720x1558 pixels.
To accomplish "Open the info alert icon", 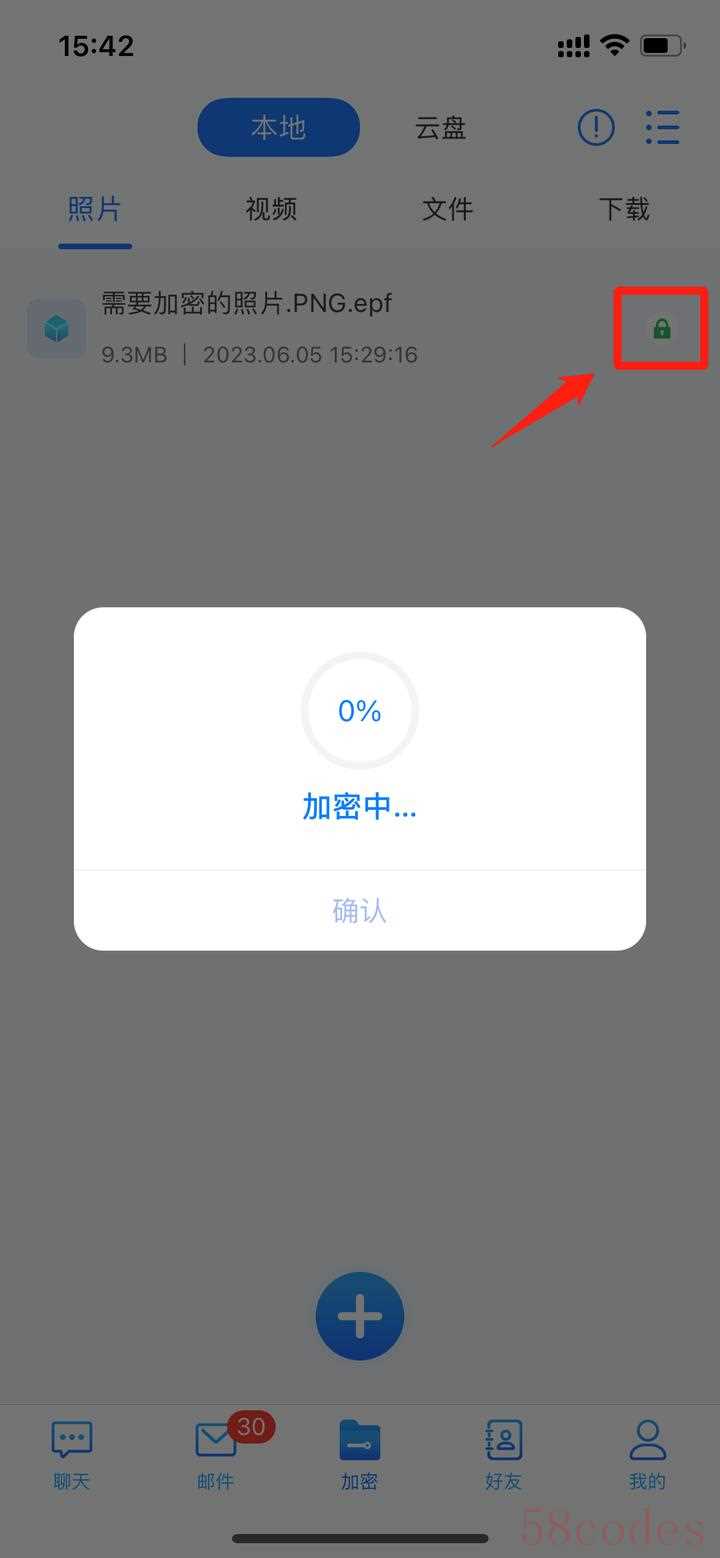I will [x=596, y=127].
